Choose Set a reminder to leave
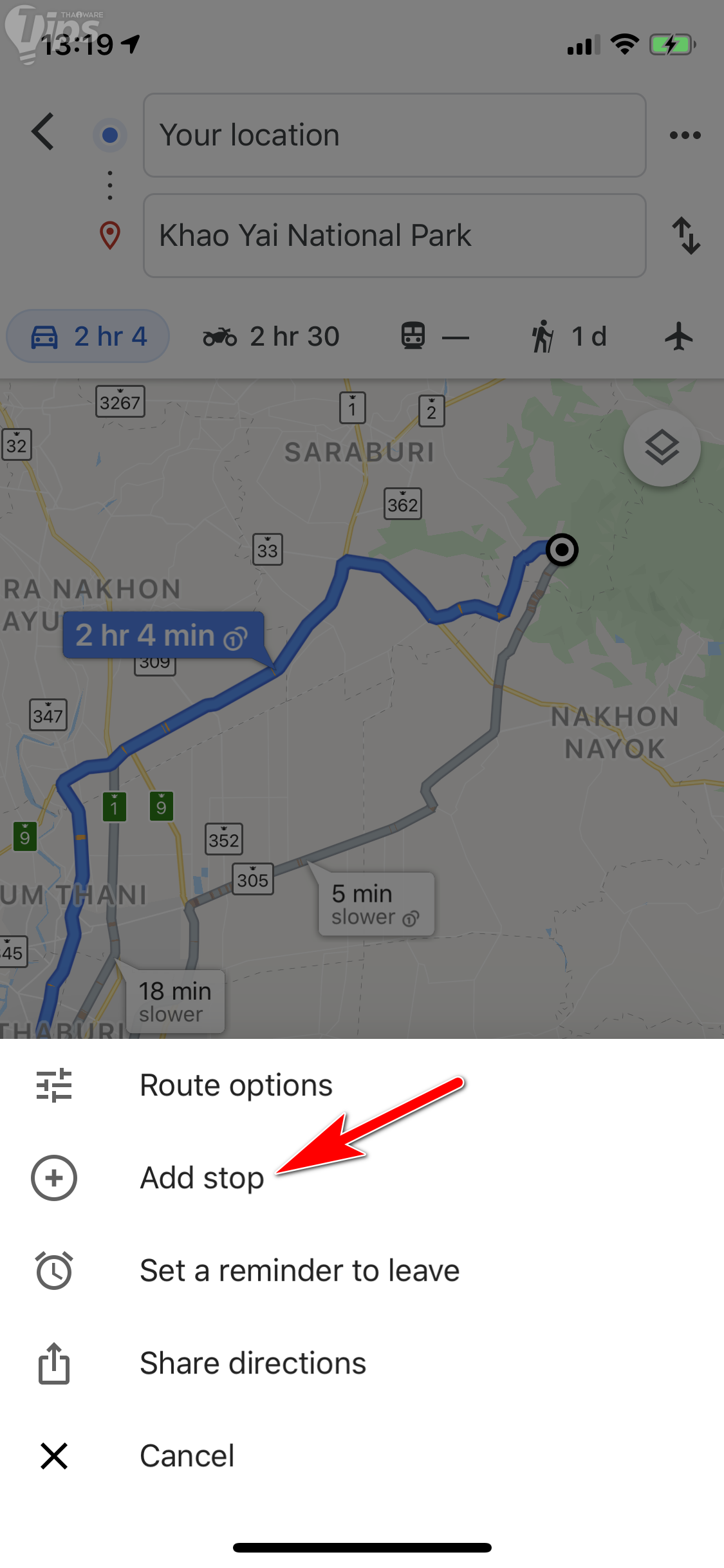 pos(299,1271)
